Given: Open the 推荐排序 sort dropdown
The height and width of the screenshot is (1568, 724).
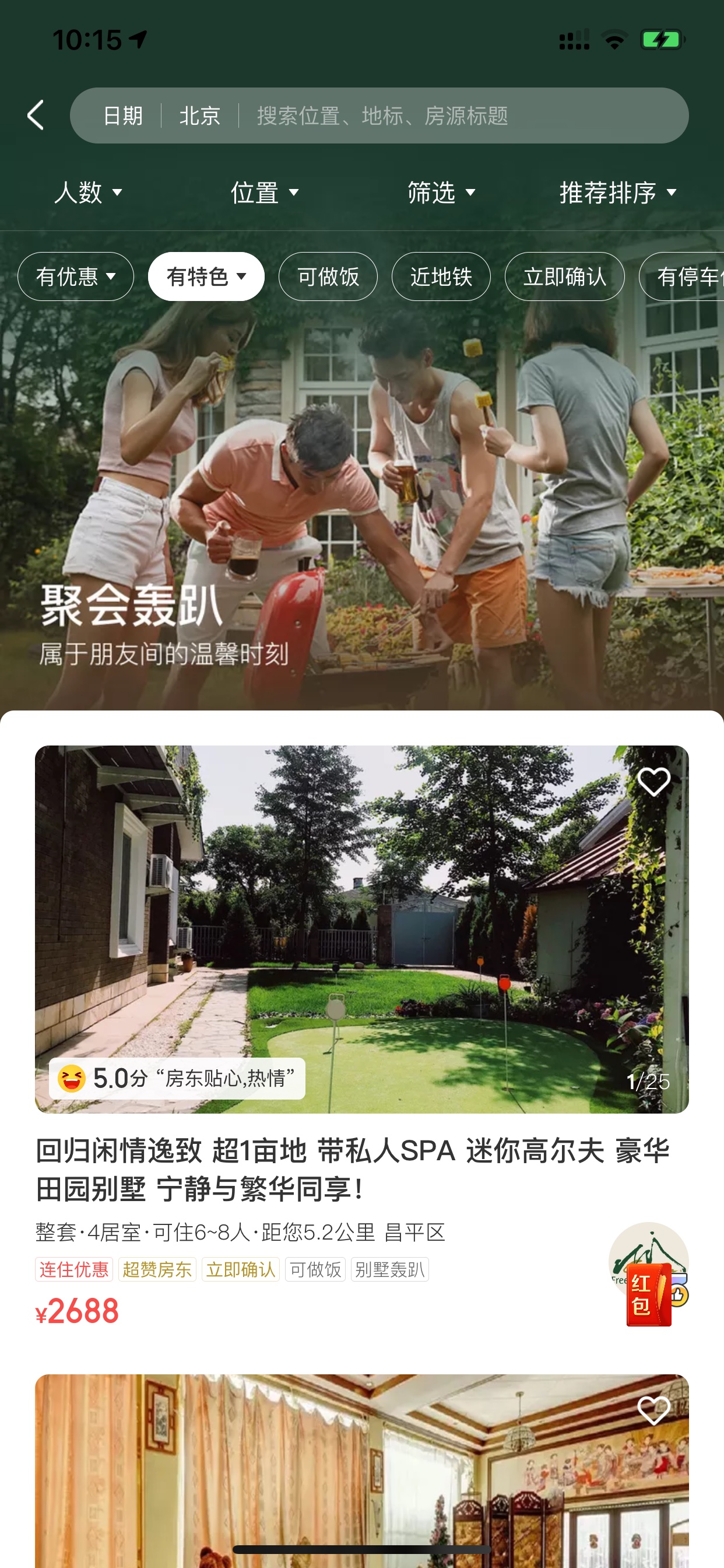Looking at the screenshot, I should click(x=618, y=192).
